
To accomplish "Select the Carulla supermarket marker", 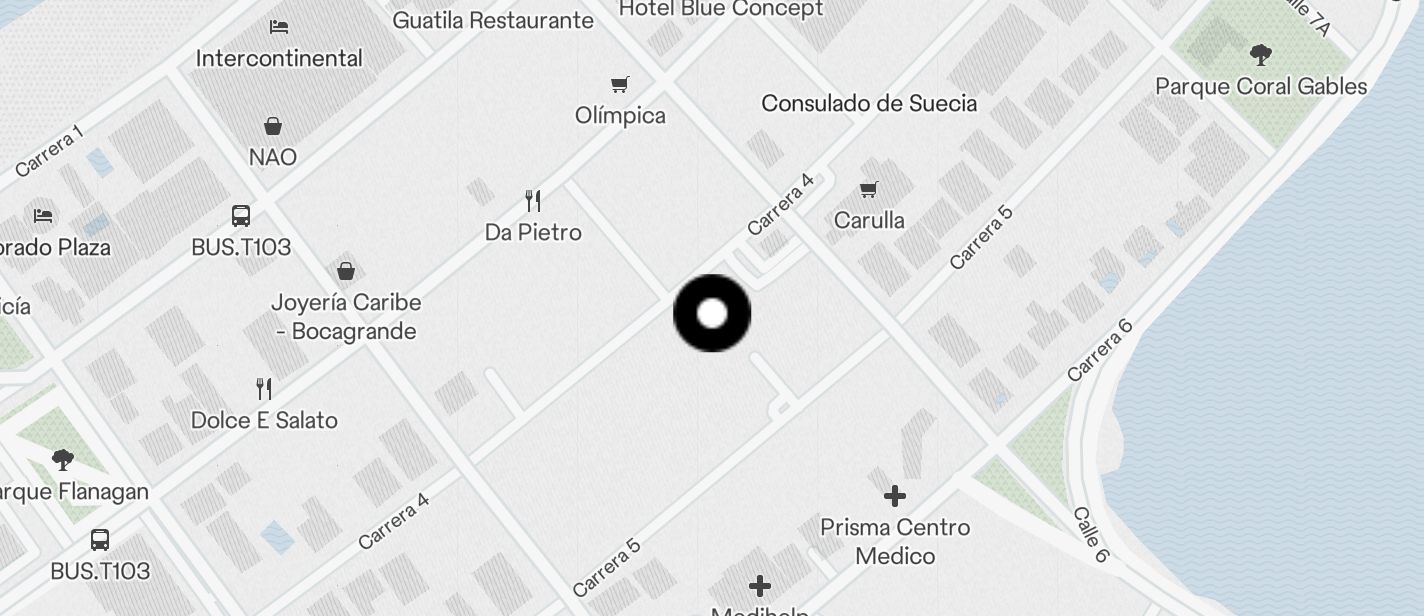I will pyautogui.click(x=869, y=189).
